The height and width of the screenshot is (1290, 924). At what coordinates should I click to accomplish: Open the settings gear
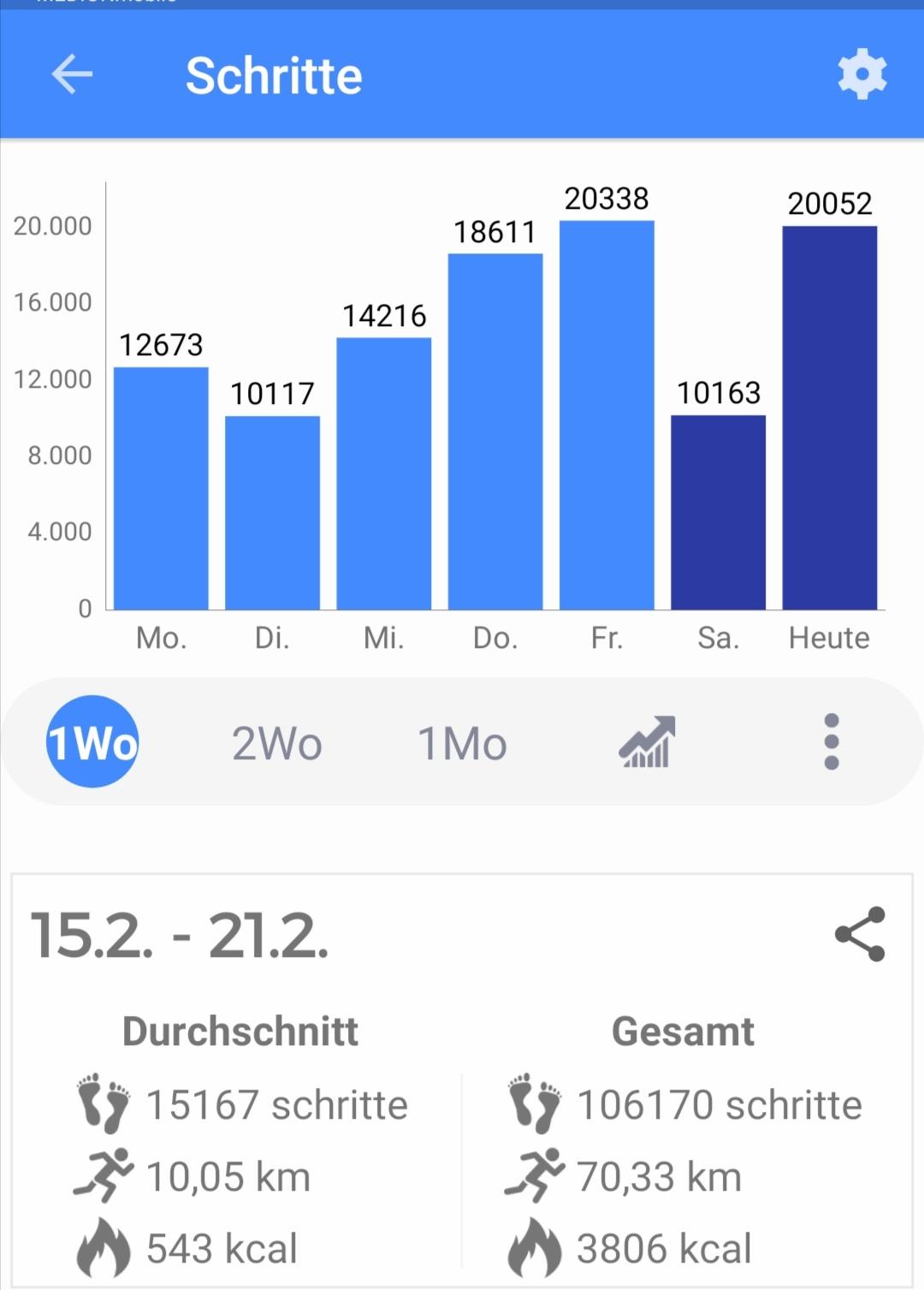pos(862,74)
